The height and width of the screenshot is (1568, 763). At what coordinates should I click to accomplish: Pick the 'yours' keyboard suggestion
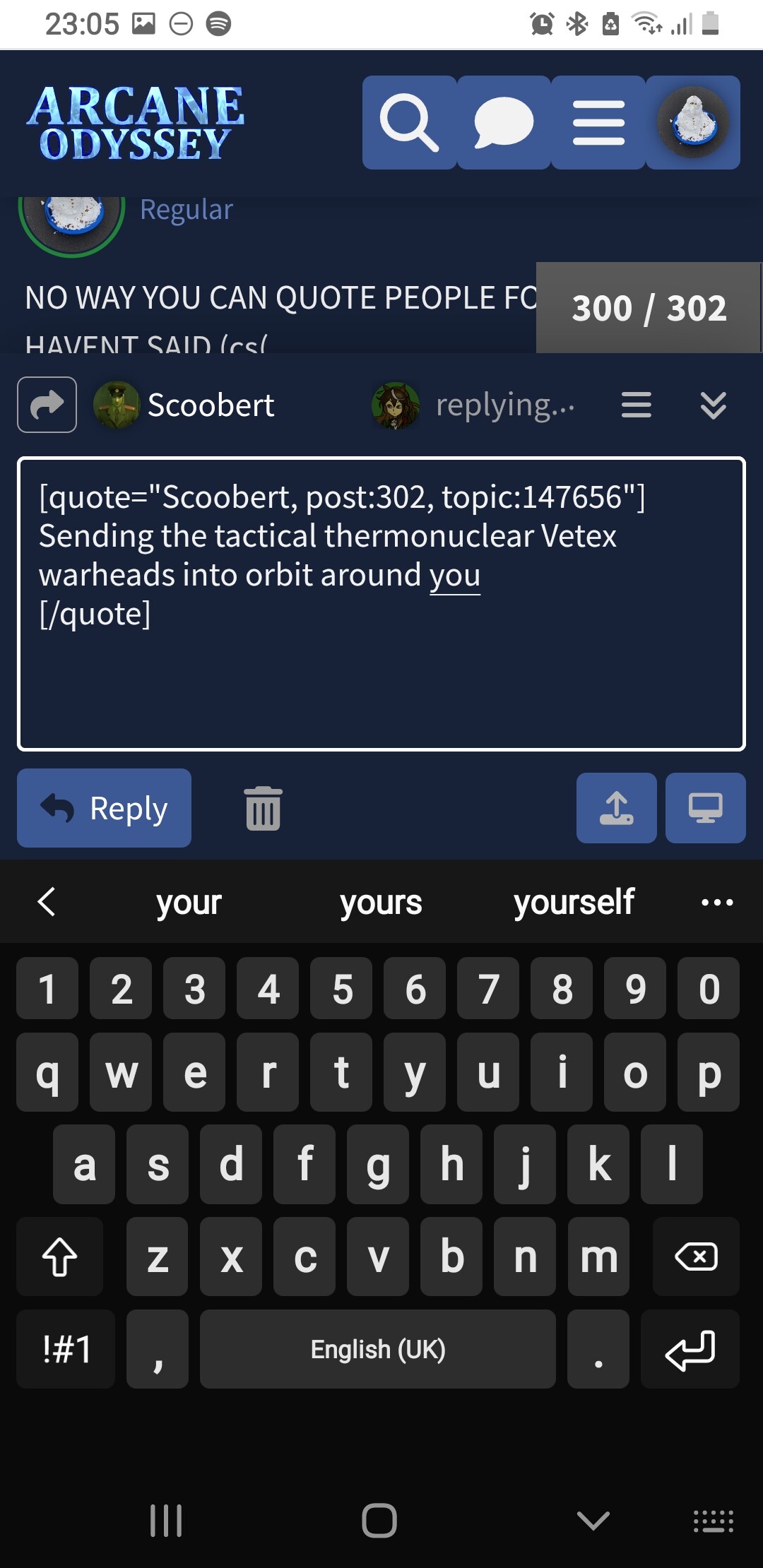click(381, 902)
